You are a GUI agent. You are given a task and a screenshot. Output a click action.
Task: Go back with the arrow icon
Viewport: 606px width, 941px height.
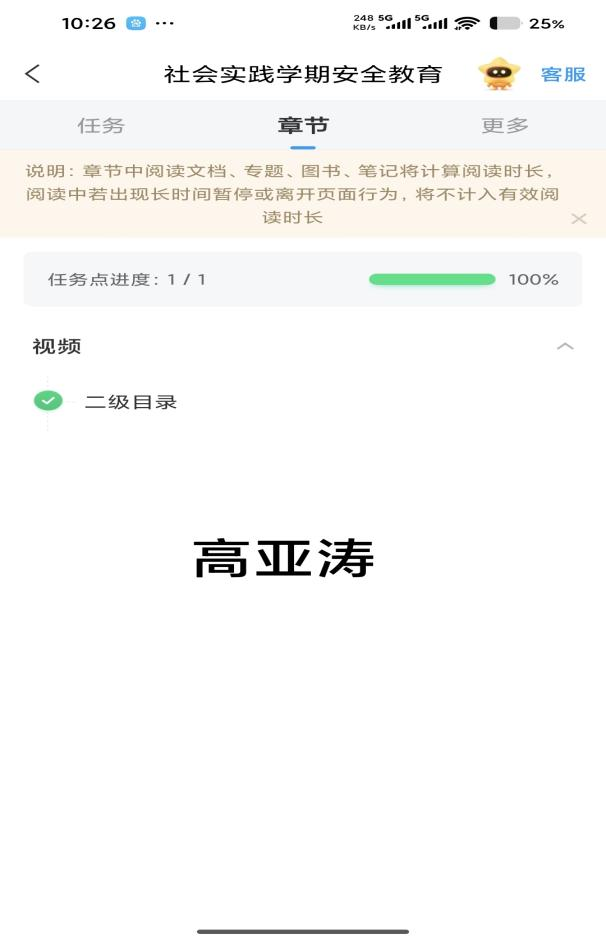pyautogui.click(x=33, y=74)
